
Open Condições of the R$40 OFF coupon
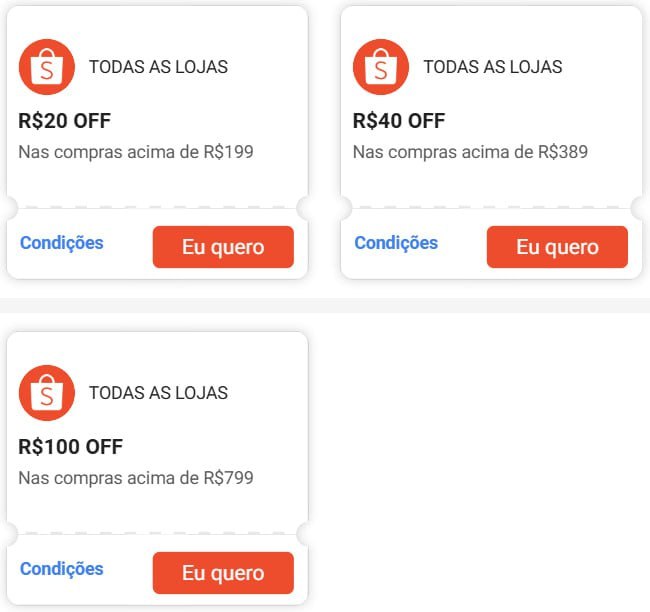pos(396,243)
